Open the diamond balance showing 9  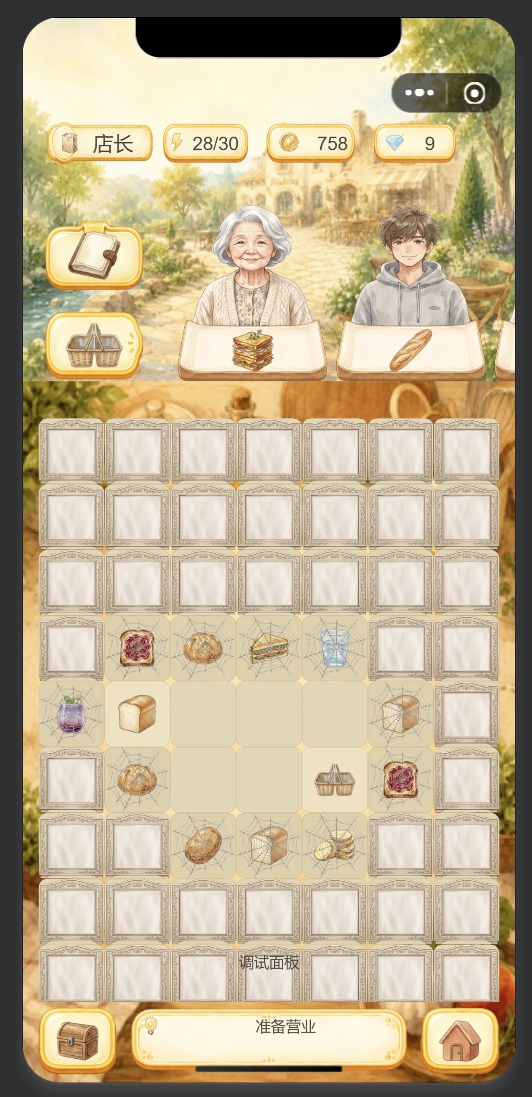pos(415,143)
